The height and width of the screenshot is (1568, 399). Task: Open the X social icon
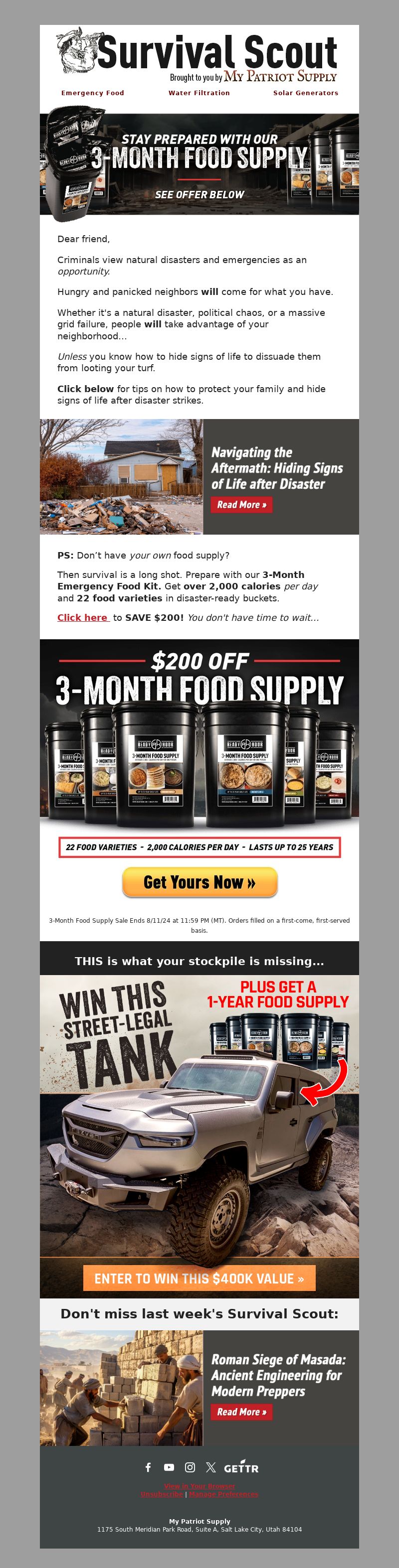[x=211, y=1467]
